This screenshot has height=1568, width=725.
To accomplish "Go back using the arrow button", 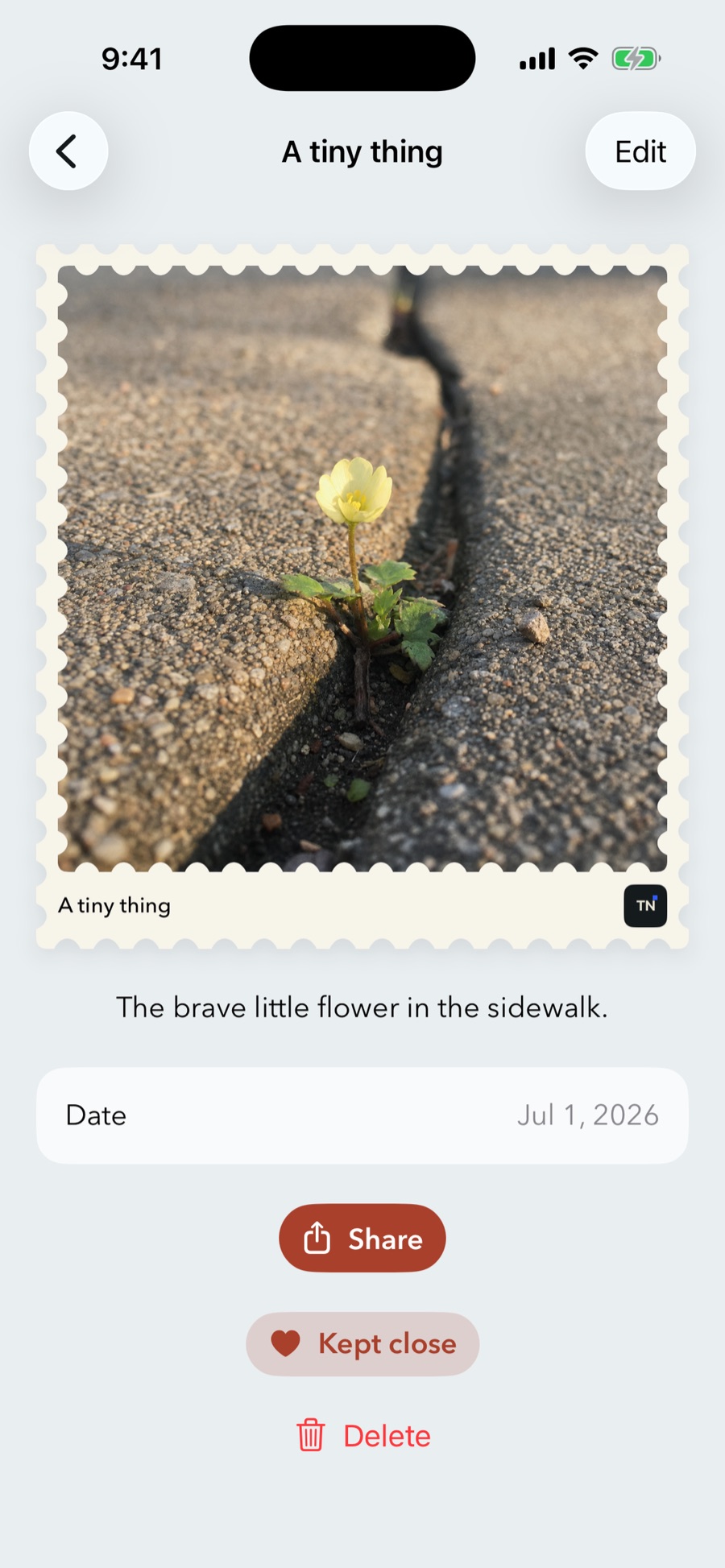I will point(68,151).
